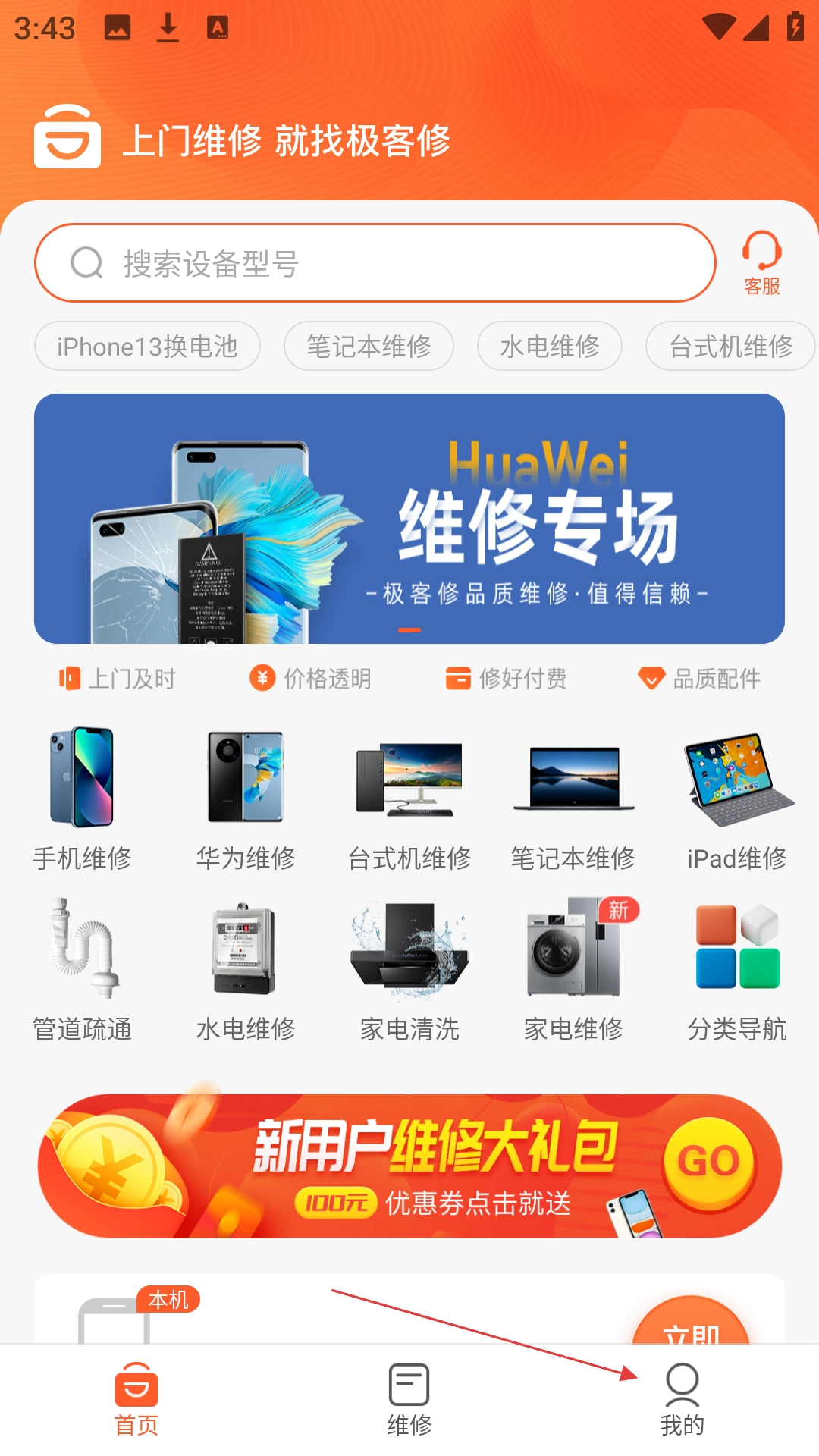Select the iPhone13换电池 chip
819x1456 pixels.
[x=147, y=347]
